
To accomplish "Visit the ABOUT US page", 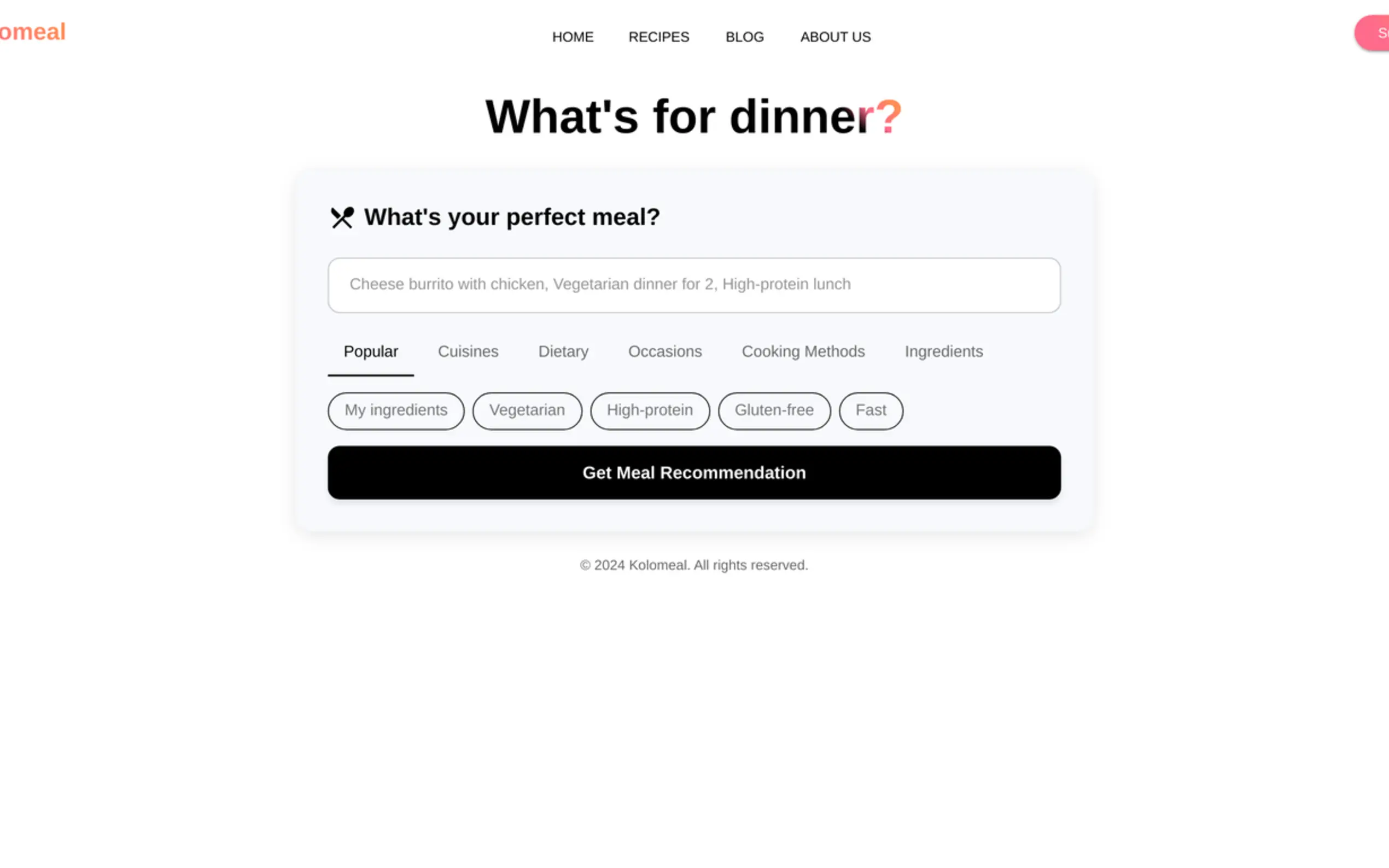I will click(x=835, y=37).
